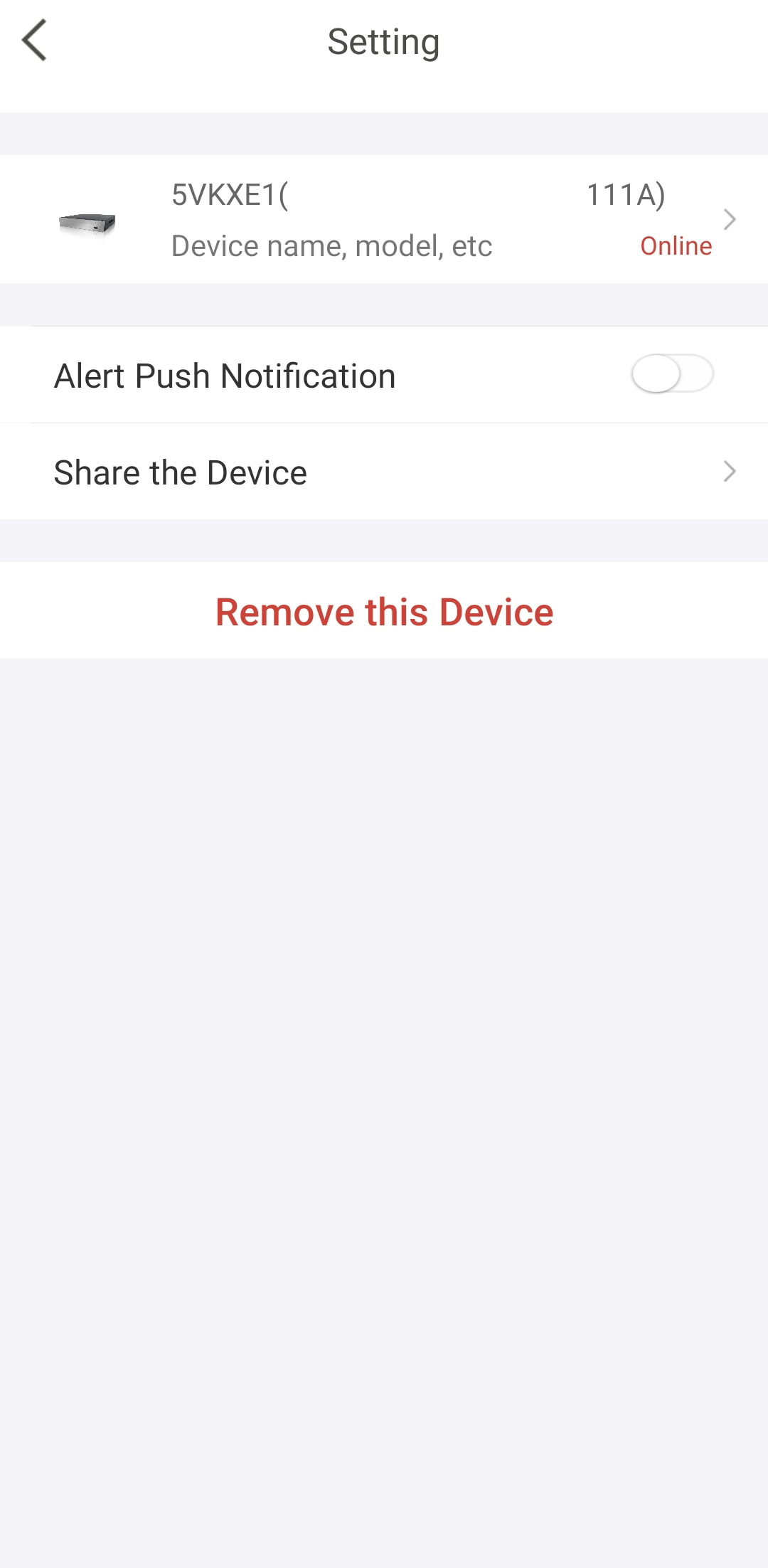Screen dimensions: 768x1568
Task: Enable Alert Push Notification switch
Action: (x=672, y=374)
